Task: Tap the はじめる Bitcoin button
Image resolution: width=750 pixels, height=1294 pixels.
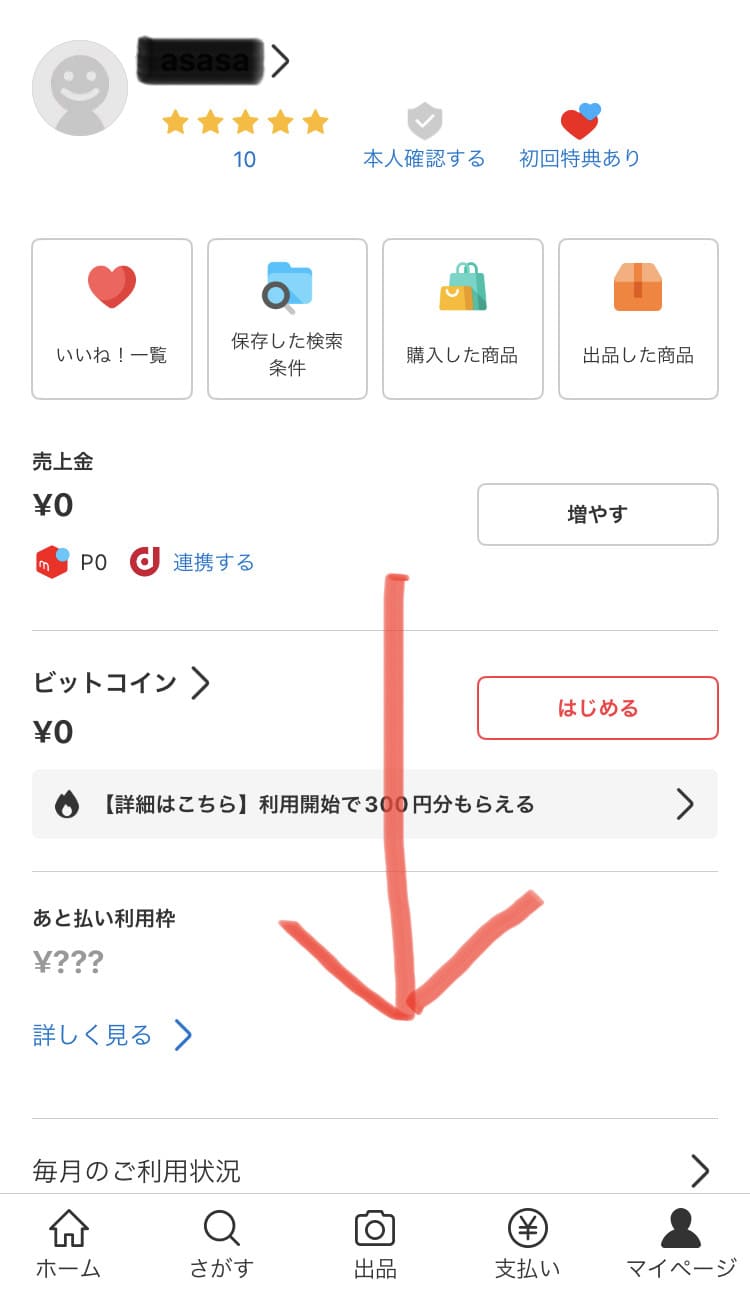Action: (x=597, y=708)
